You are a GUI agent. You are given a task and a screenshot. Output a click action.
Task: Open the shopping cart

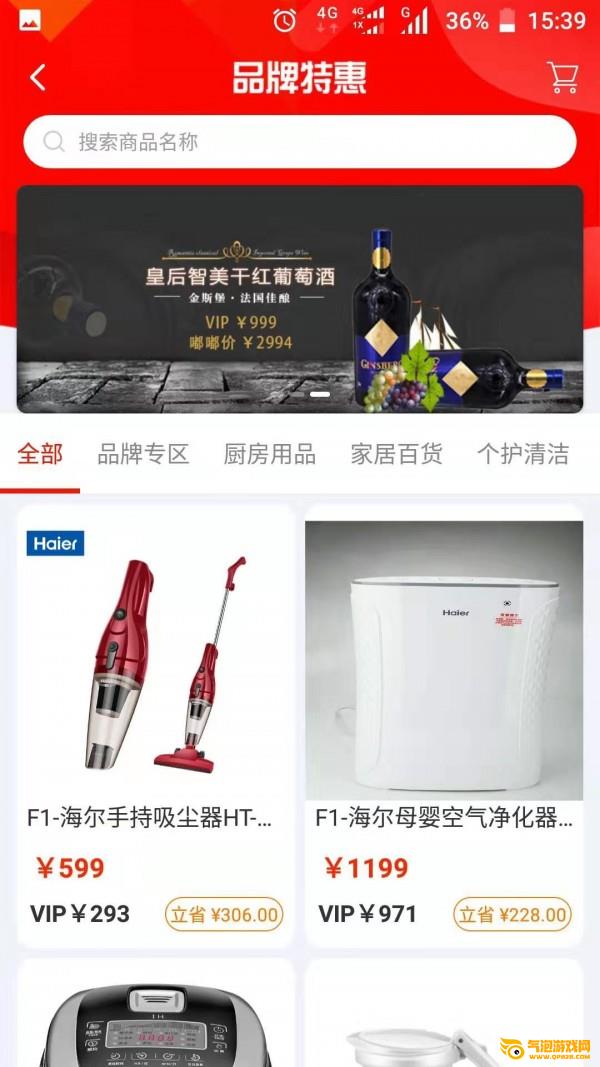tap(563, 78)
